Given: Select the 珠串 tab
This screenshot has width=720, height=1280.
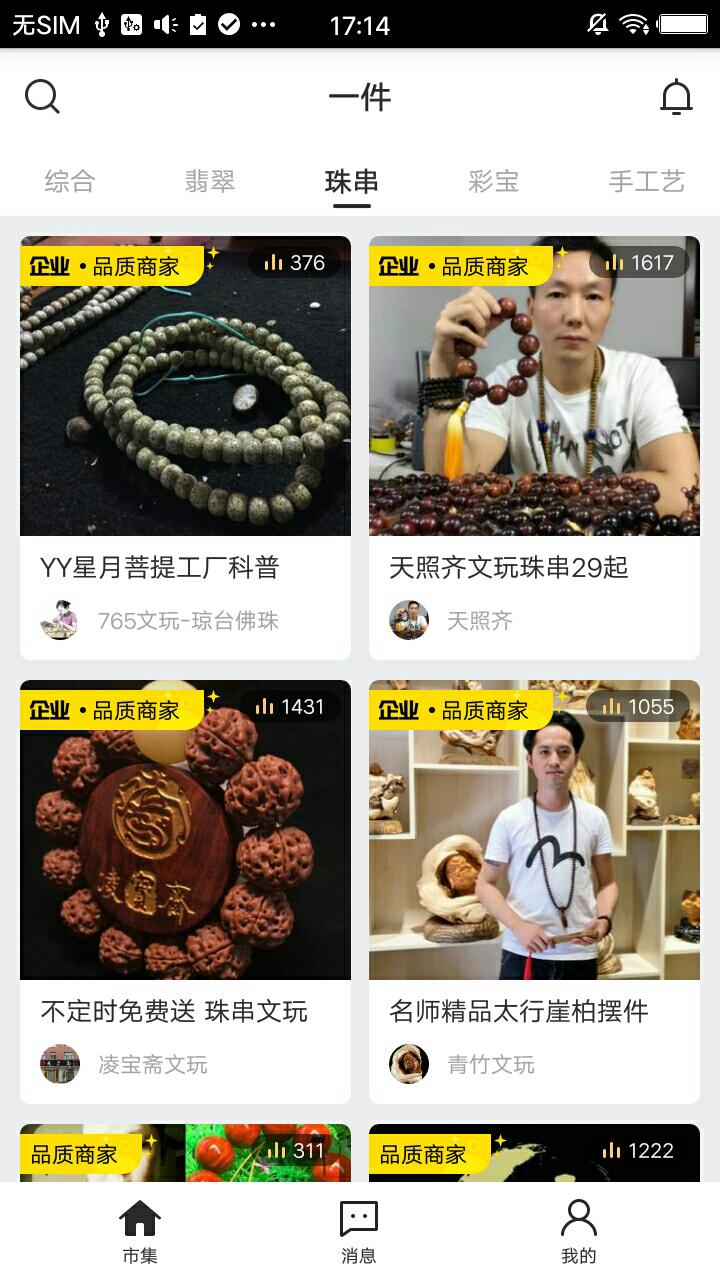Looking at the screenshot, I should (352, 181).
